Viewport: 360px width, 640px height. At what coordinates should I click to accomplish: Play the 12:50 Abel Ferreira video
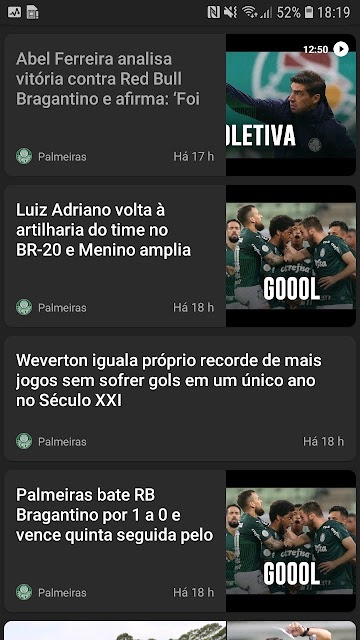pos(341,49)
